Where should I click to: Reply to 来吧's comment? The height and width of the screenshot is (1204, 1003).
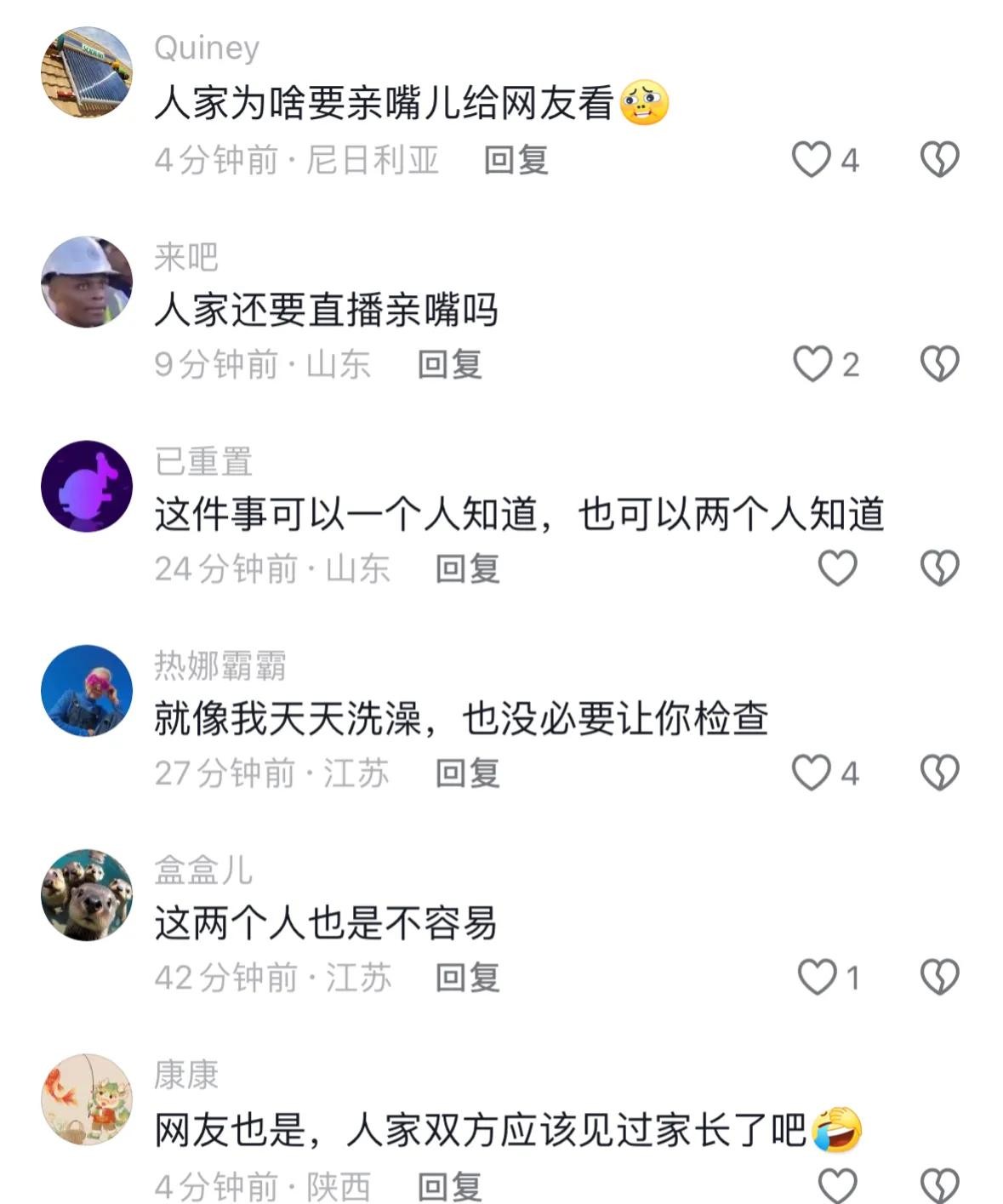tap(449, 365)
